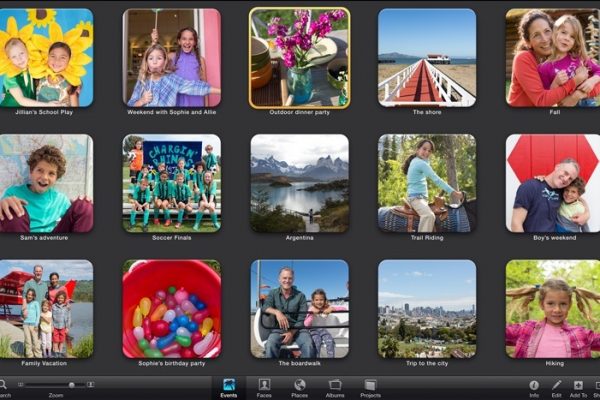Tap the Zoom slider track
This screenshot has height=400, width=600.
point(50,384)
